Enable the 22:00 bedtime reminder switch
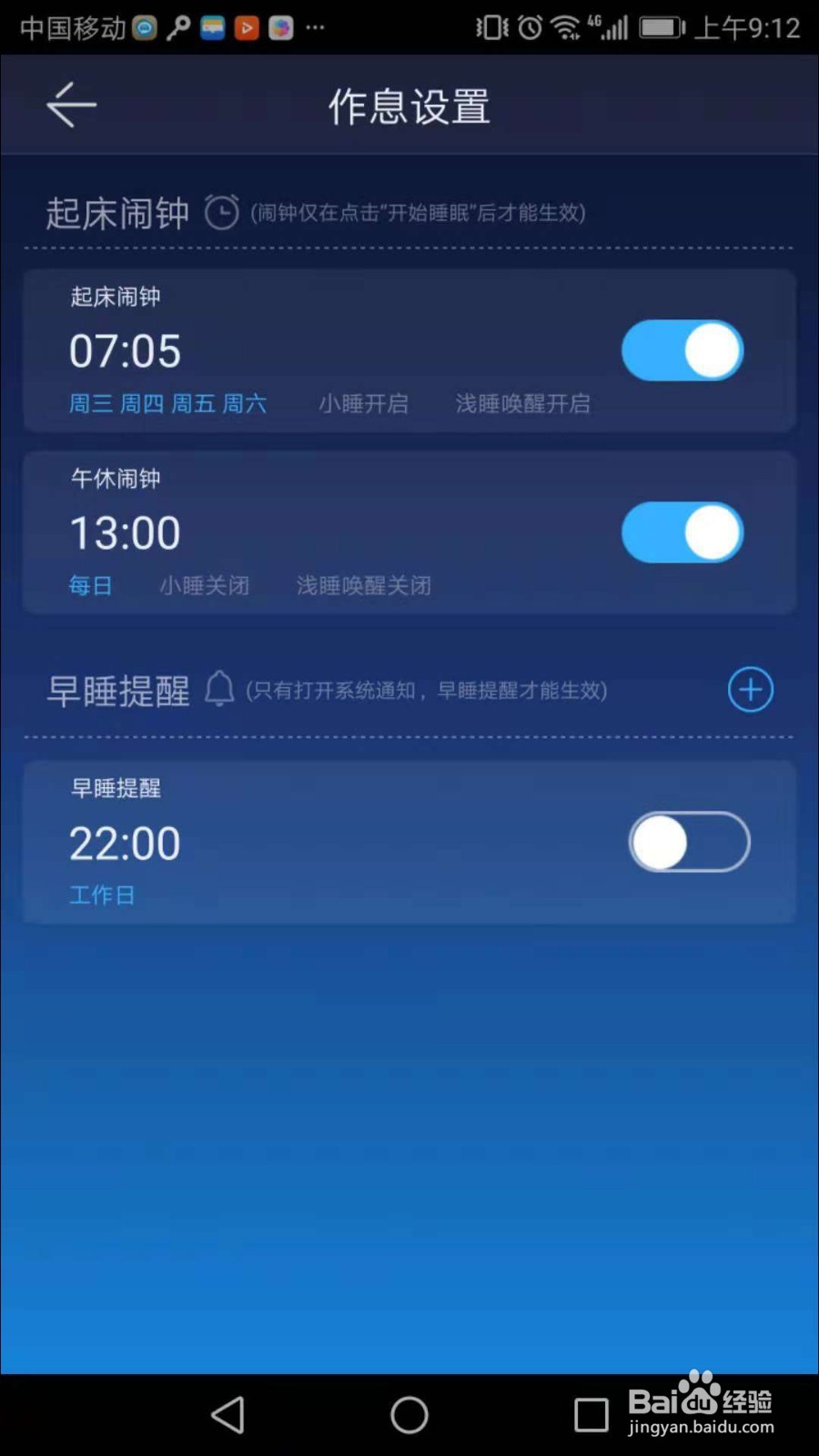Viewport: 819px width, 1456px height. coord(689,842)
